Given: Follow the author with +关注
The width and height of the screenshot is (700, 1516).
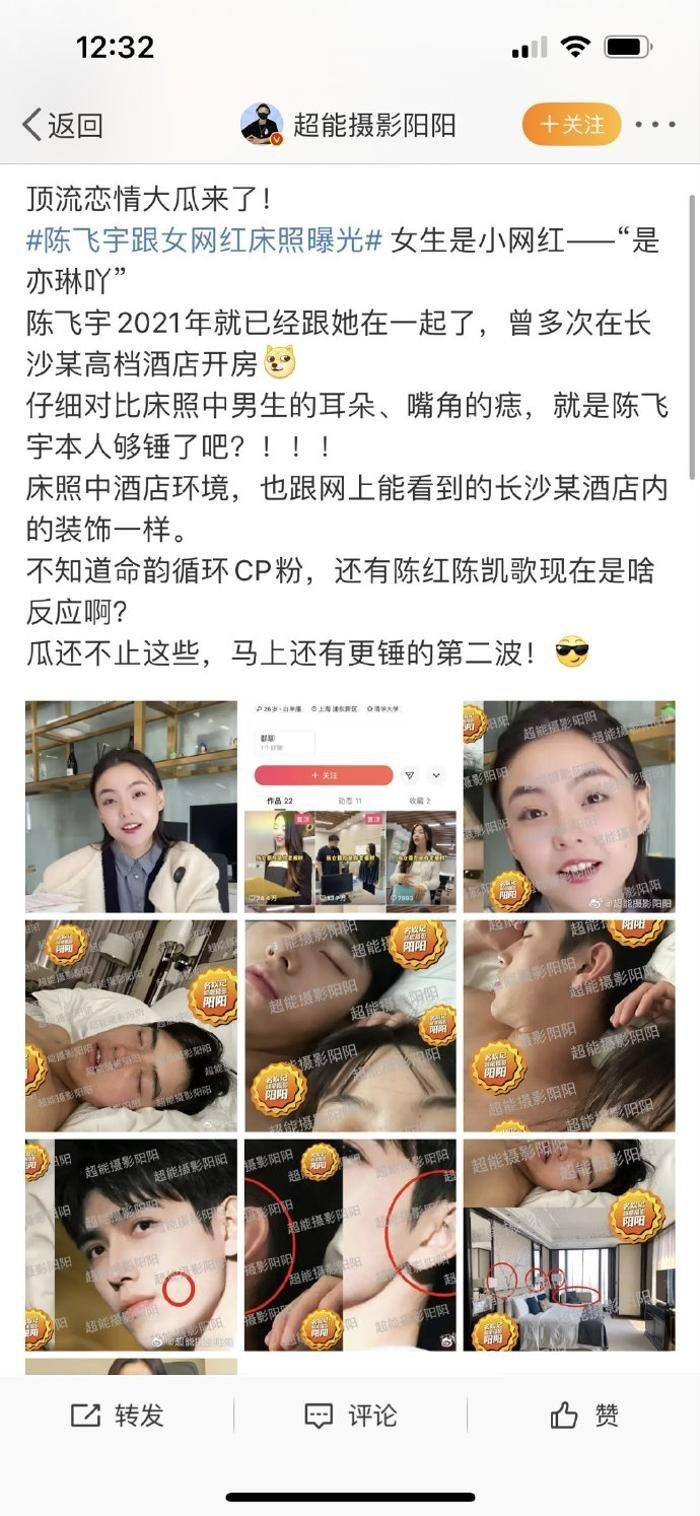Looking at the screenshot, I should 572,125.
